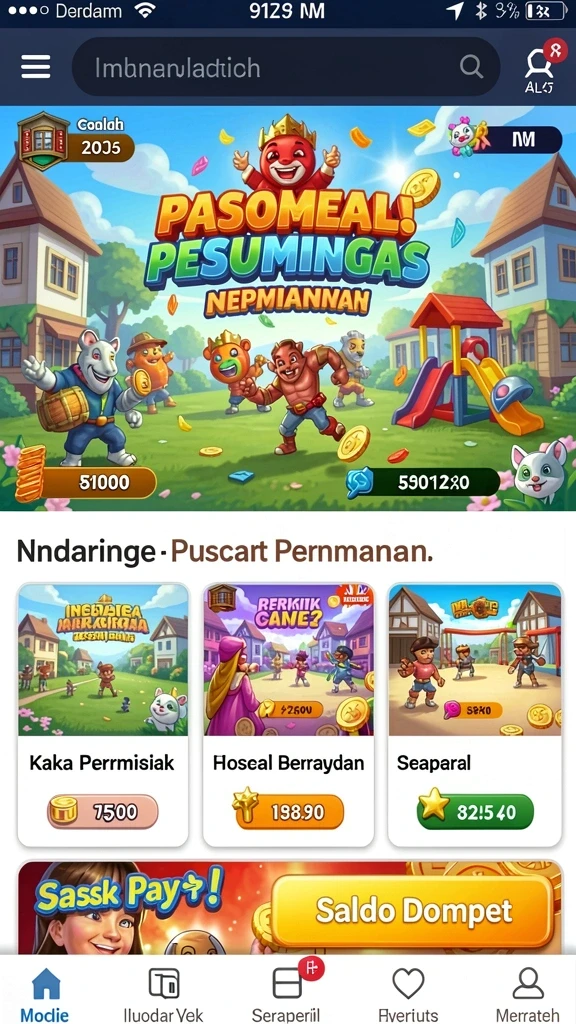Open the notifications icon with red badge
Image resolution: width=576 pixels, height=1024 pixels.
point(541,66)
